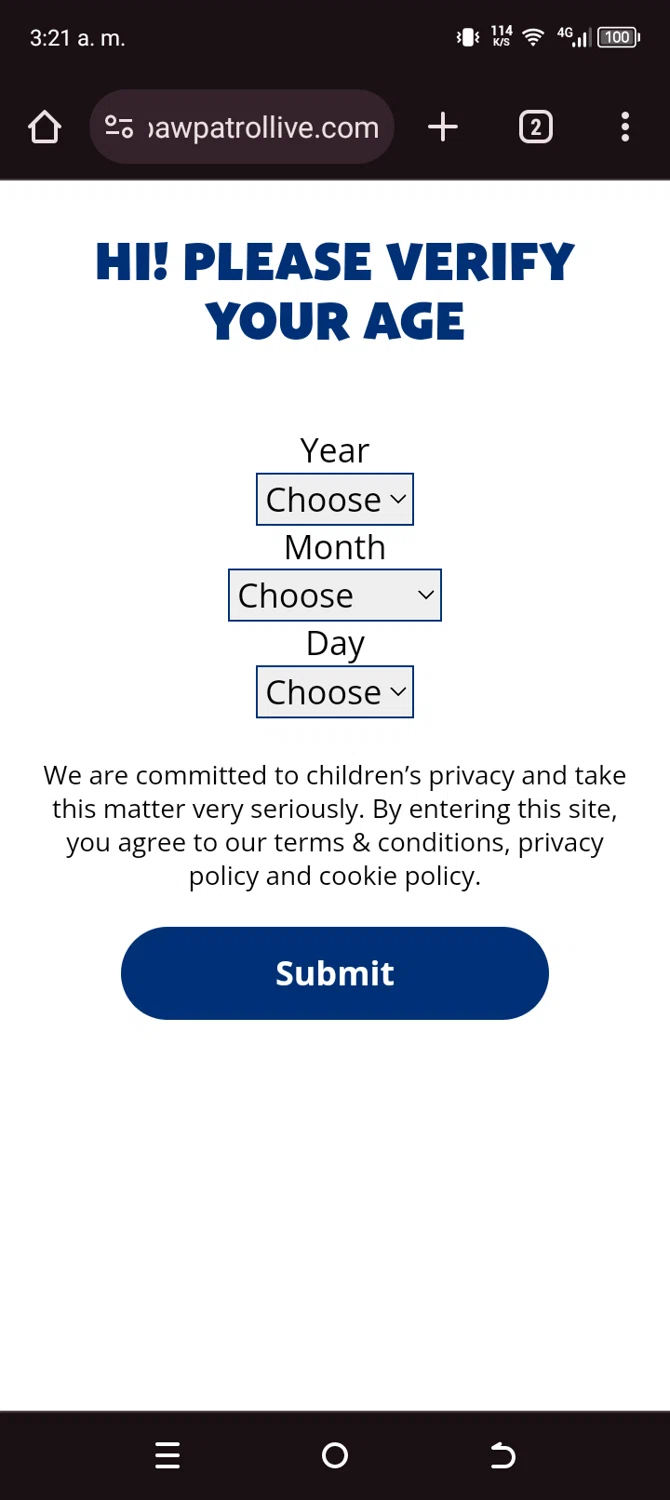Open a new browser tab

pyautogui.click(x=442, y=127)
